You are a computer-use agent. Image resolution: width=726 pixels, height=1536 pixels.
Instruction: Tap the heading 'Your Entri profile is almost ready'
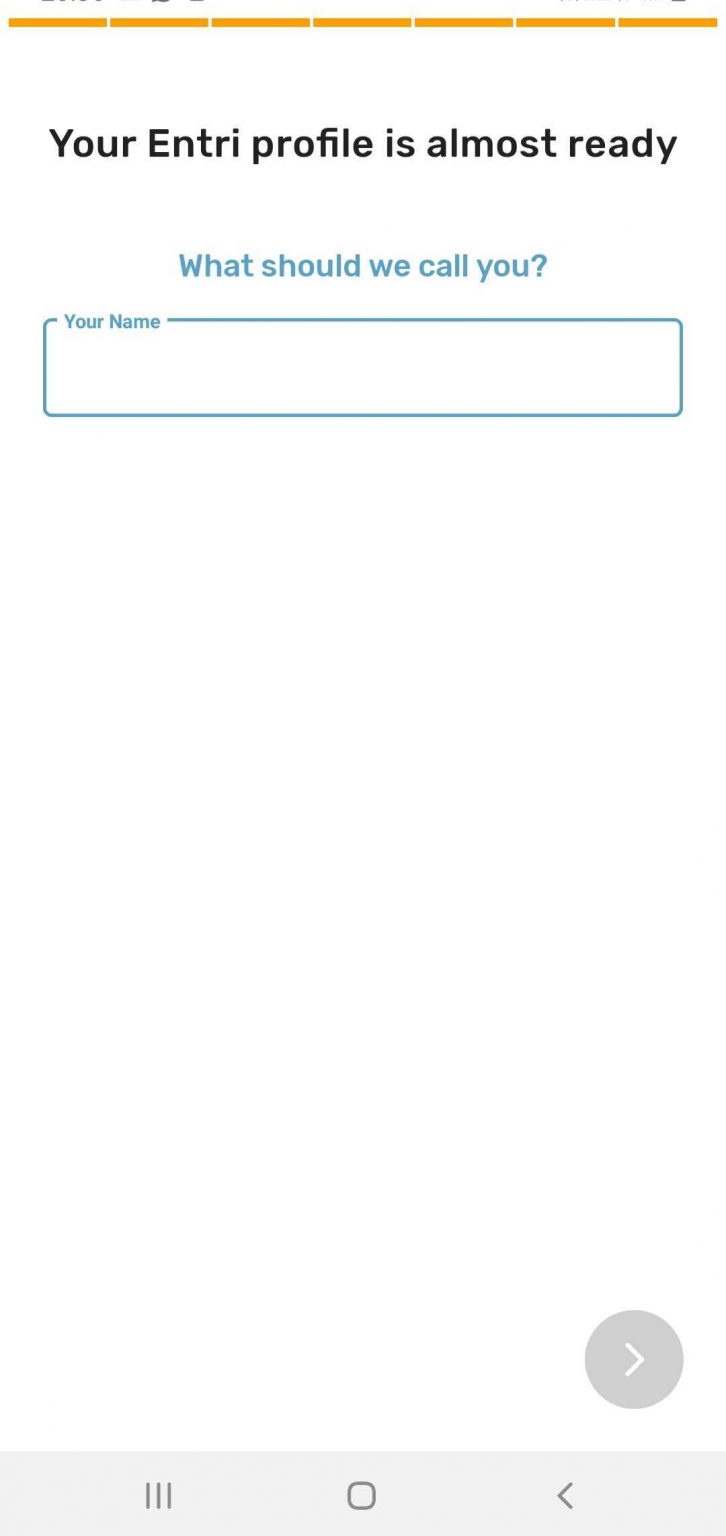(x=362, y=143)
